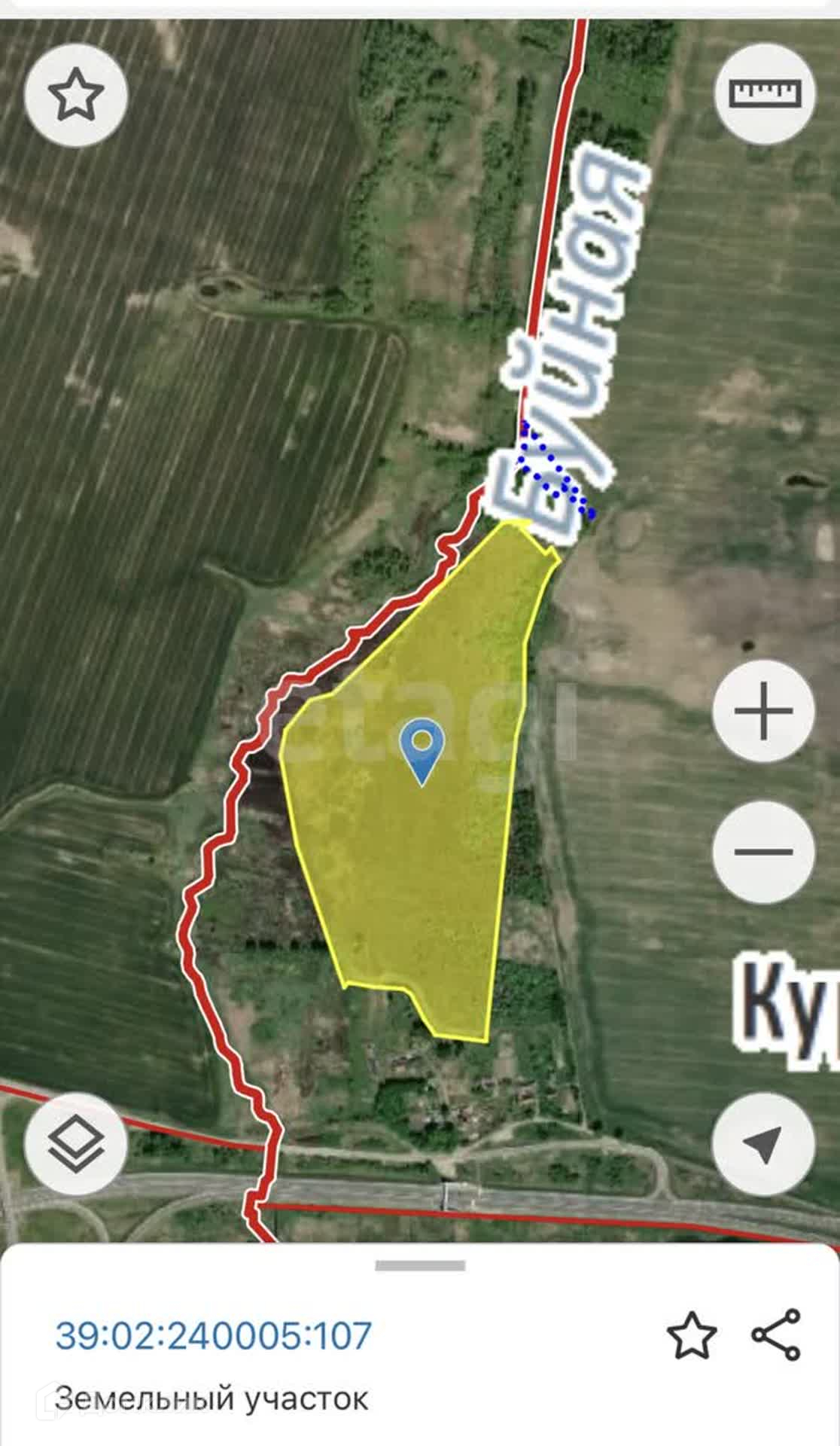Tap the blue pin on parcel
The image size is (840, 1446).
tap(422, 752)
